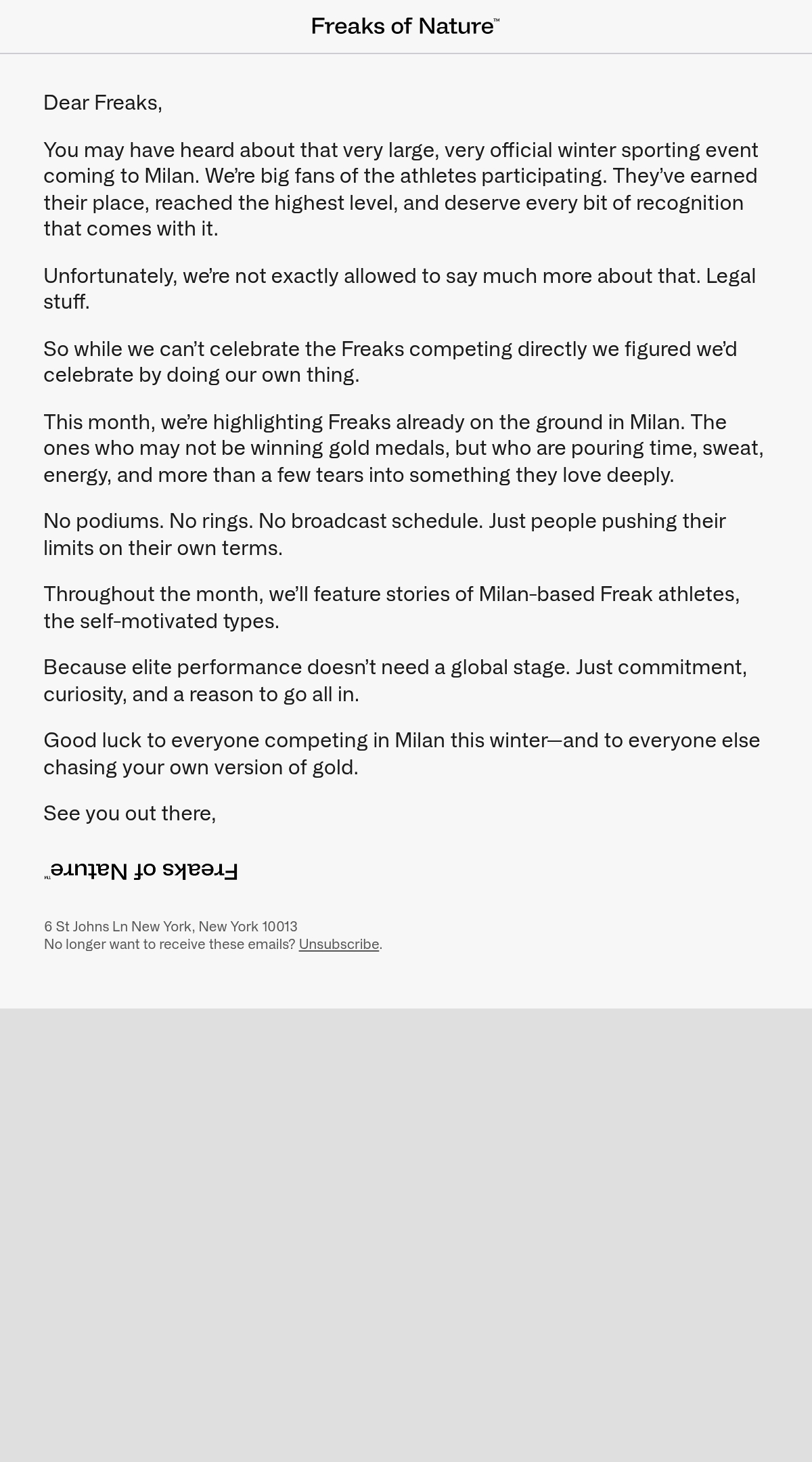Viewport: 812px width, 1462px height.
Task: Tap the Unsubscribe link
Action: point(338,944)
